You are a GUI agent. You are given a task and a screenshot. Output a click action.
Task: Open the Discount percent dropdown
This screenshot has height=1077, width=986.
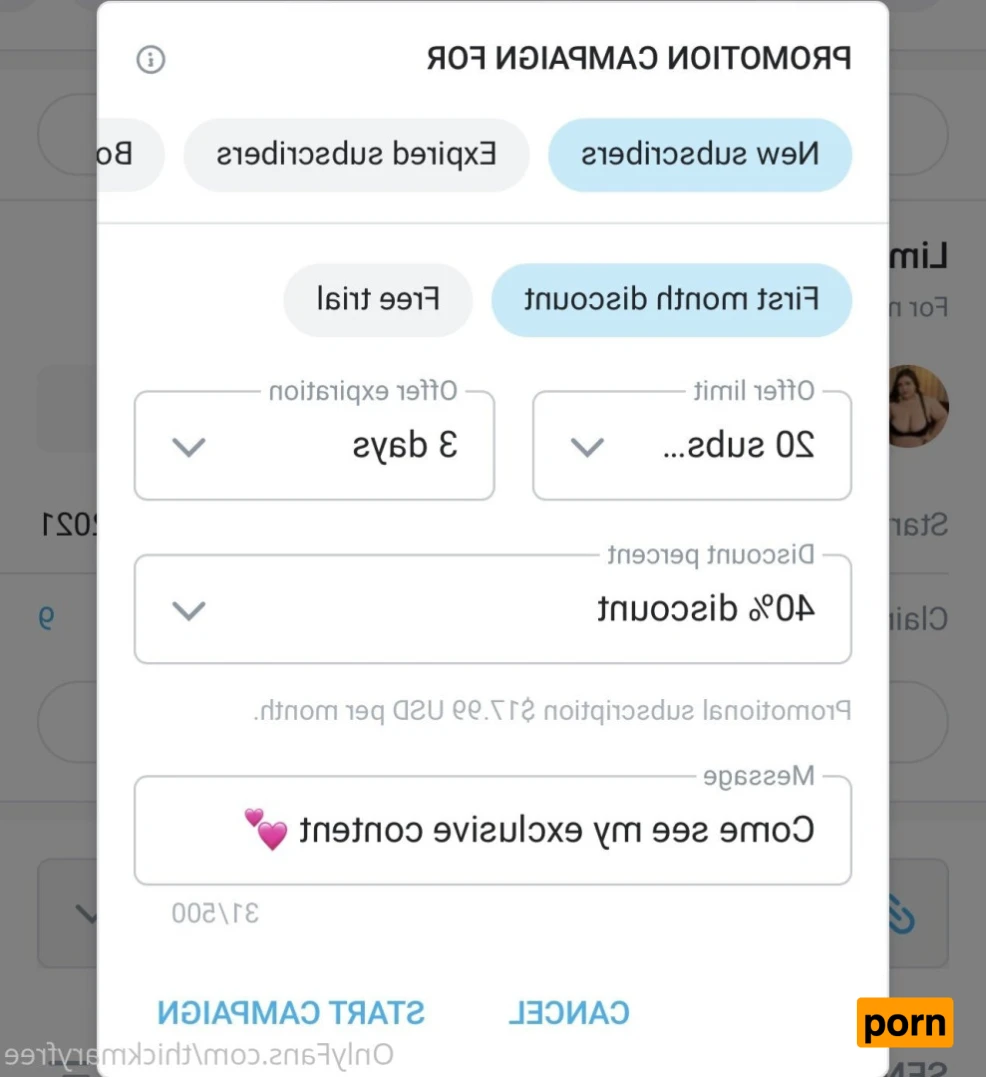coord(492,609)
